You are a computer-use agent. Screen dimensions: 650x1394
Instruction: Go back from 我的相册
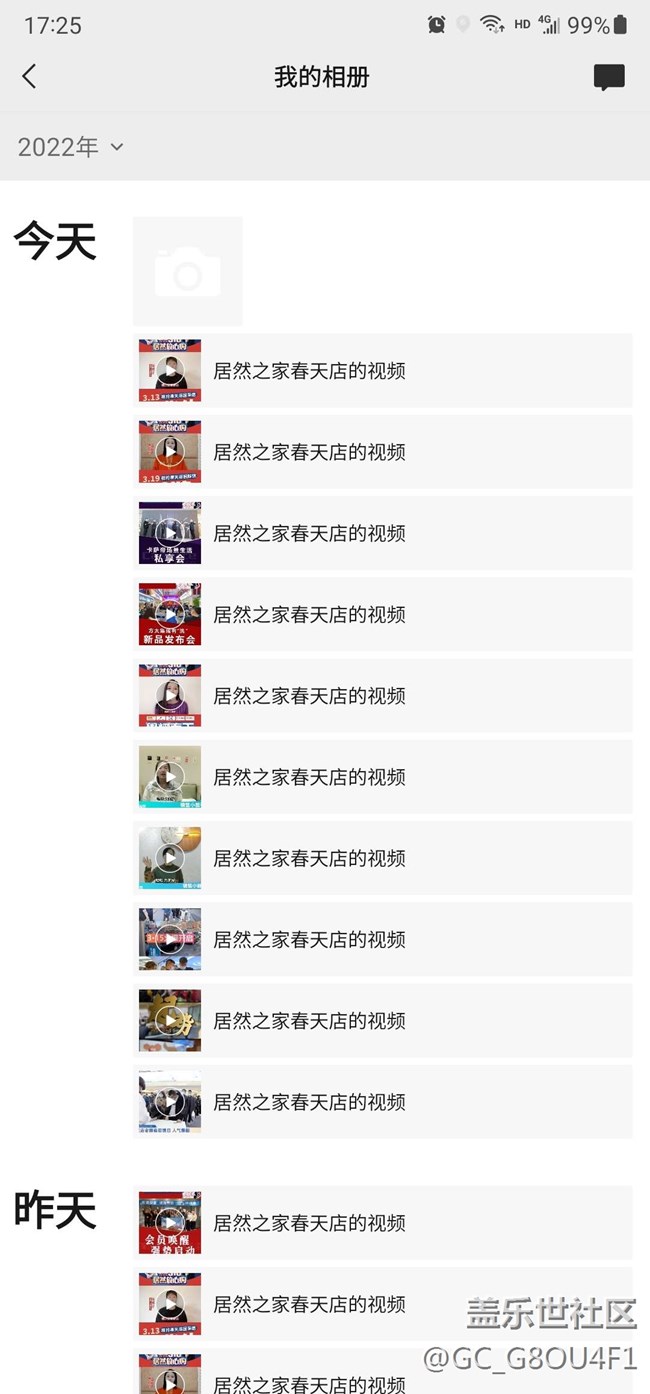point(29,76)
